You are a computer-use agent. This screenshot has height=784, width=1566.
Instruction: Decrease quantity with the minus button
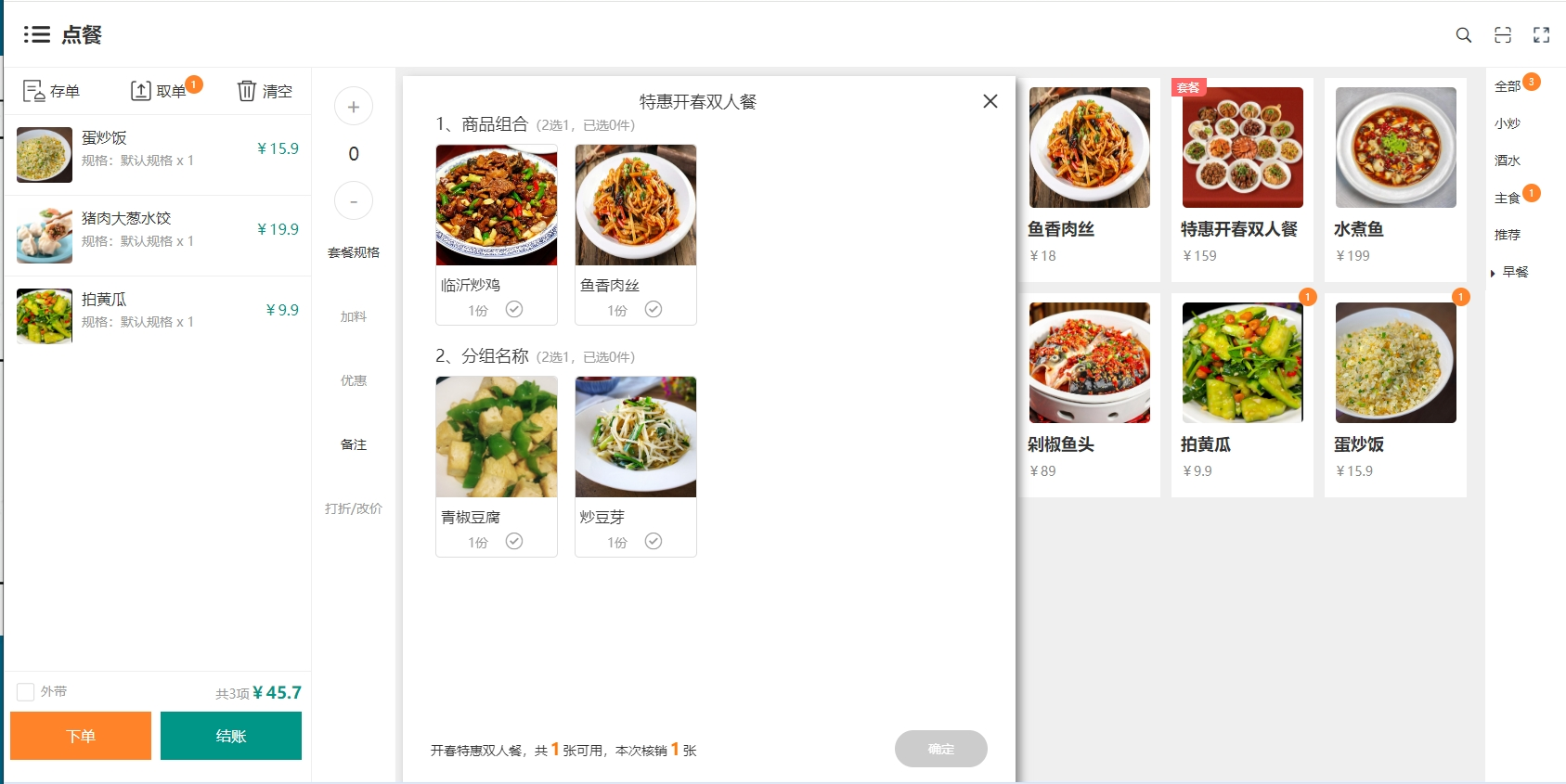(354, 201)
